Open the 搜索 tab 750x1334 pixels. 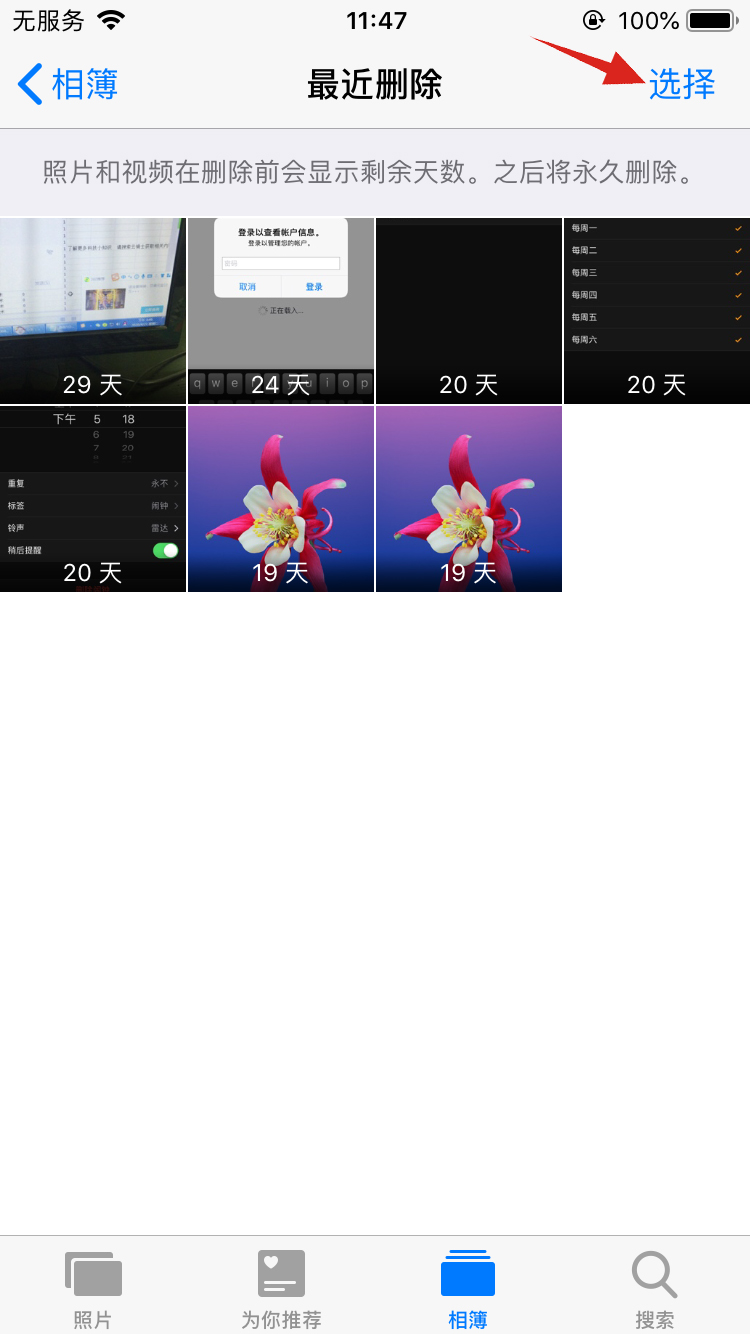tap(655, 1288)
